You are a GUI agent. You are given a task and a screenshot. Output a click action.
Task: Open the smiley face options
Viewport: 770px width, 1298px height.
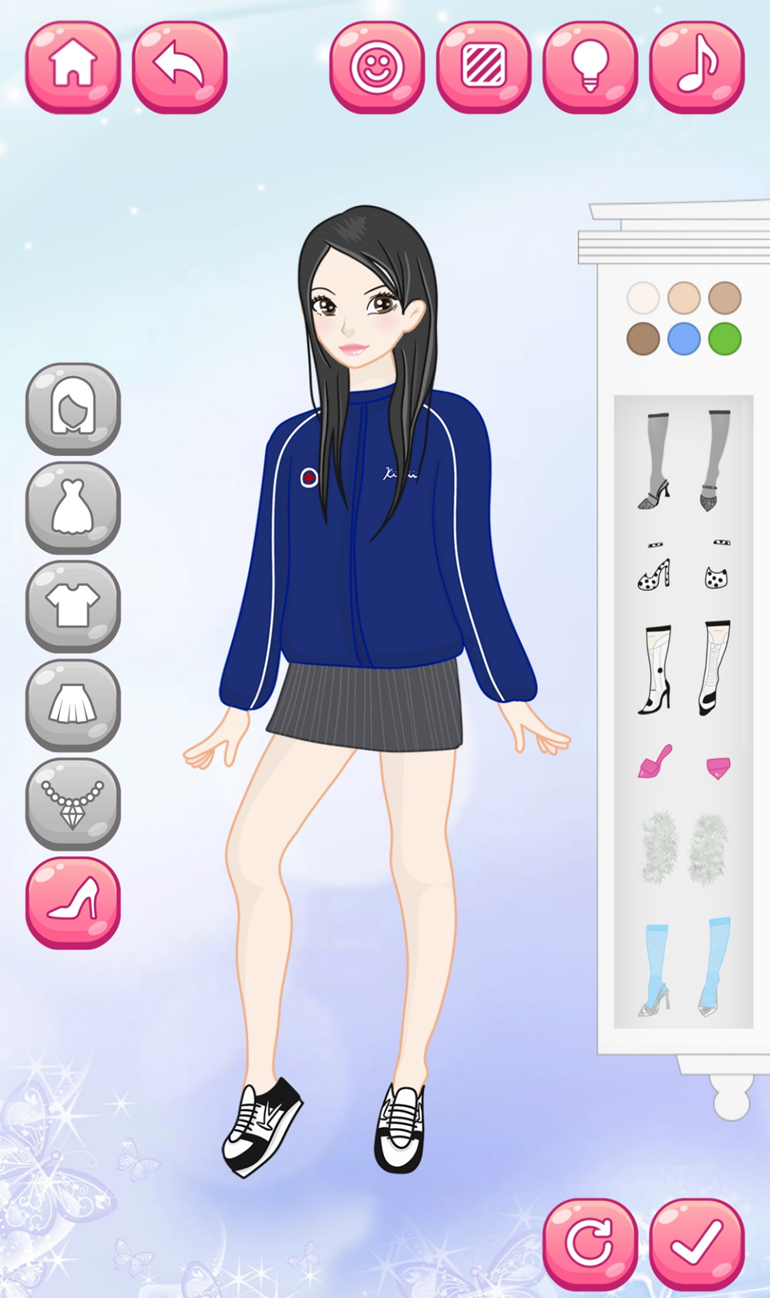(377, 66)
